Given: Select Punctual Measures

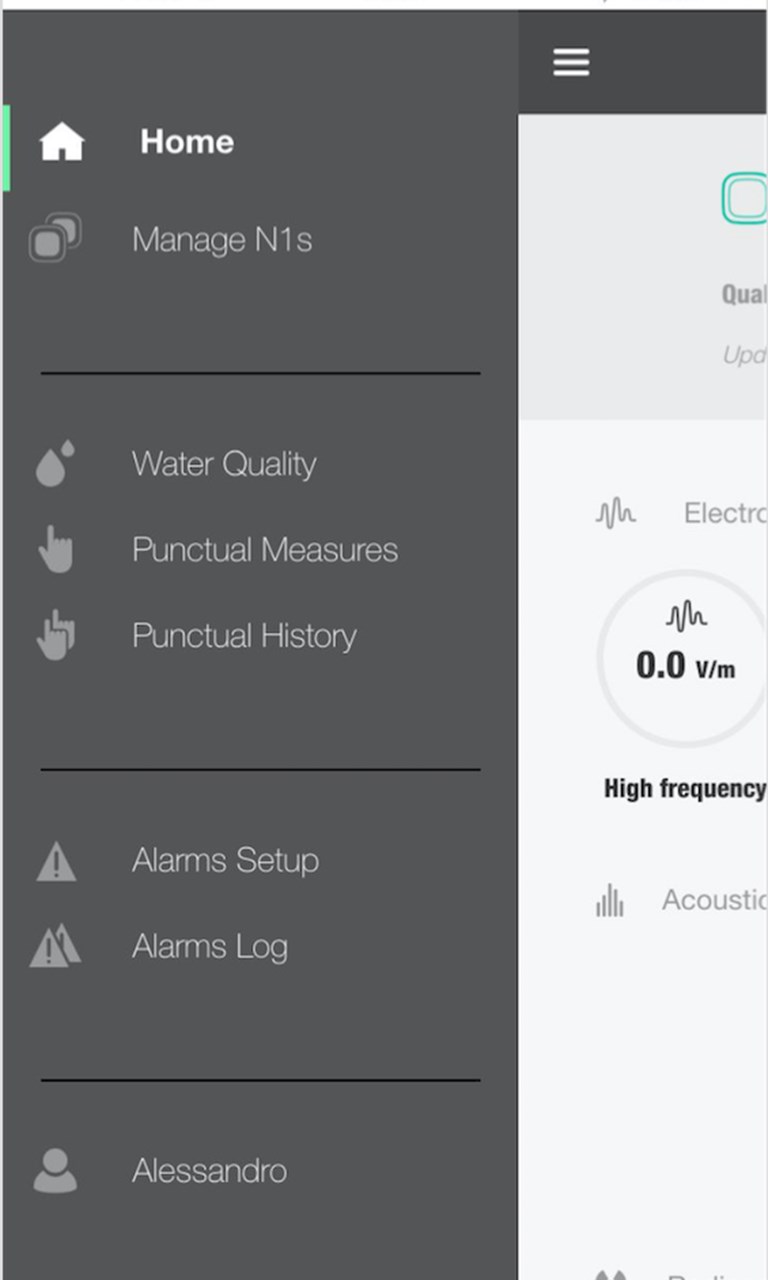Looking at the screenshot, I should click(x=264, y=550).
